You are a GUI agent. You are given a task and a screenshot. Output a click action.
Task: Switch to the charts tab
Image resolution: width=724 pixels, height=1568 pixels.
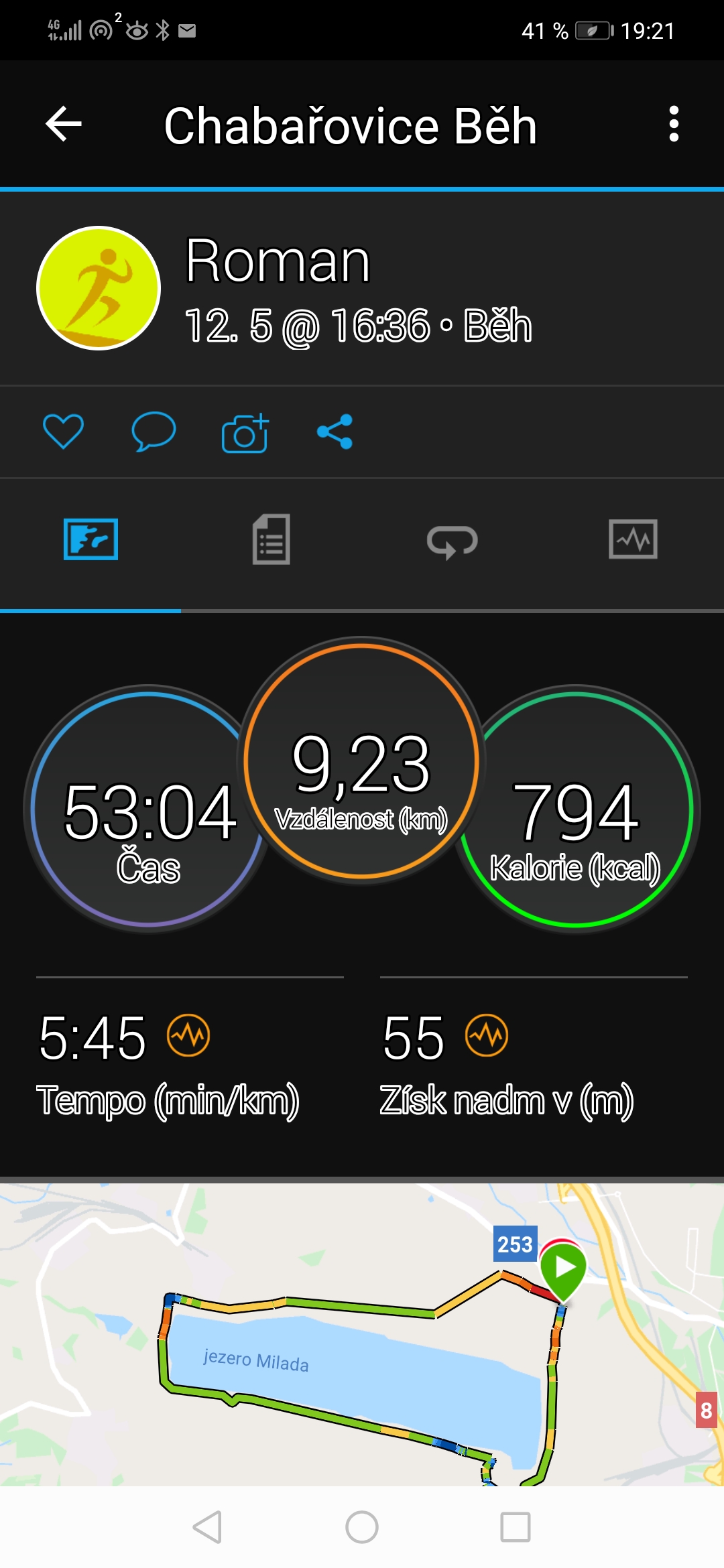633,539
